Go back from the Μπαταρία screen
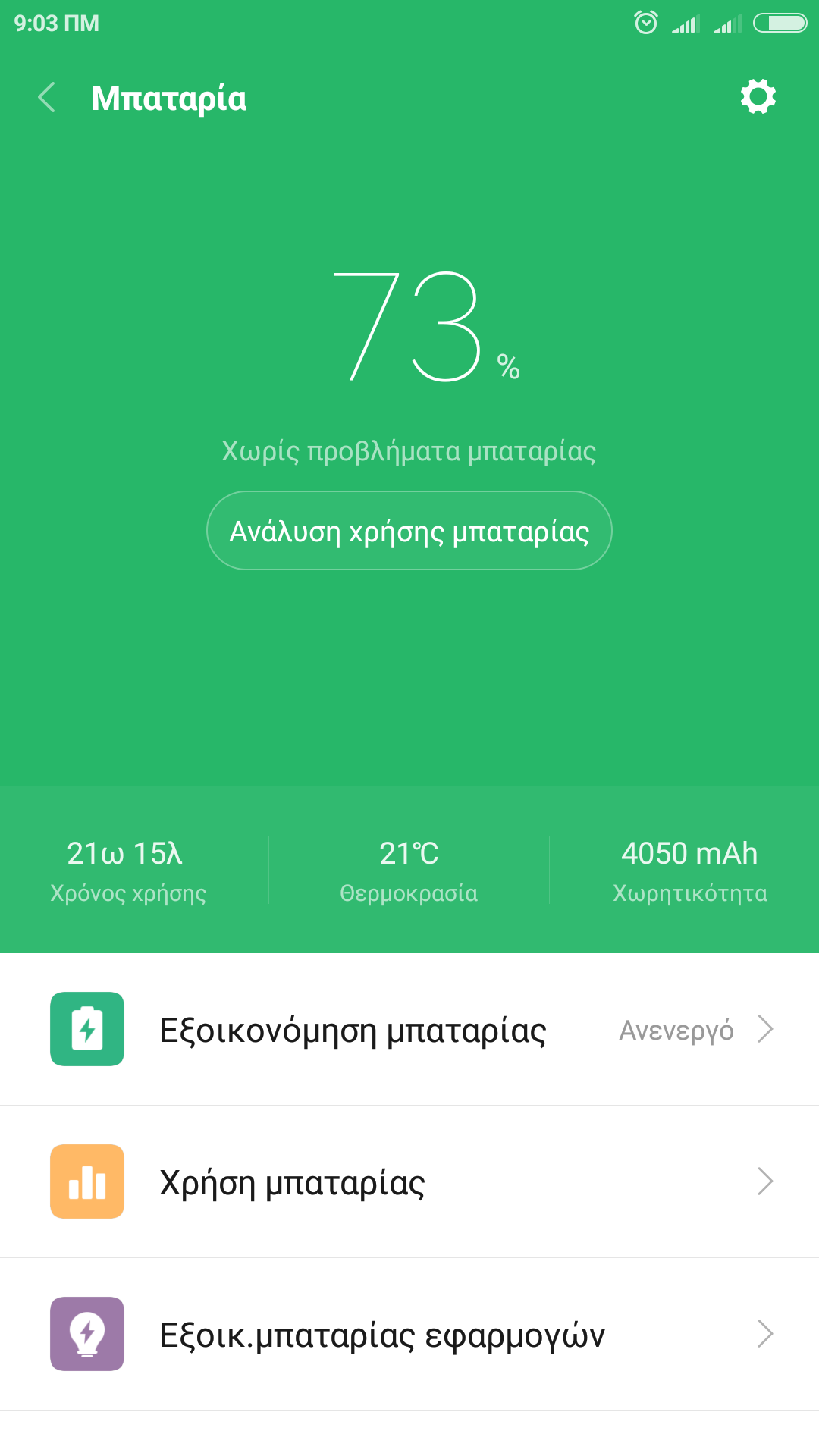819x1456 pixels. (x=47, y=98)
